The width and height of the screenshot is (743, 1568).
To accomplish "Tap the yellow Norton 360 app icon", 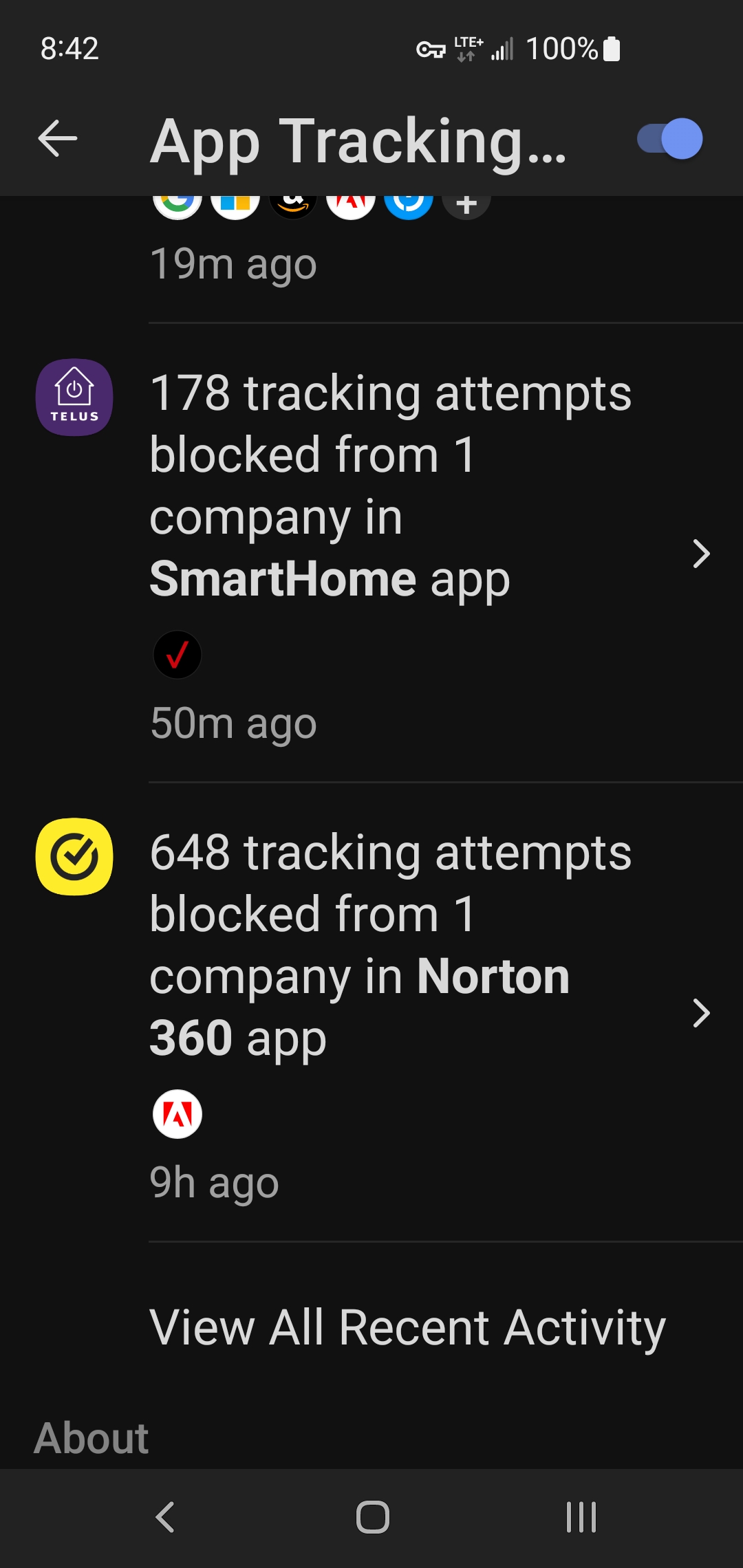I will 74,856.
